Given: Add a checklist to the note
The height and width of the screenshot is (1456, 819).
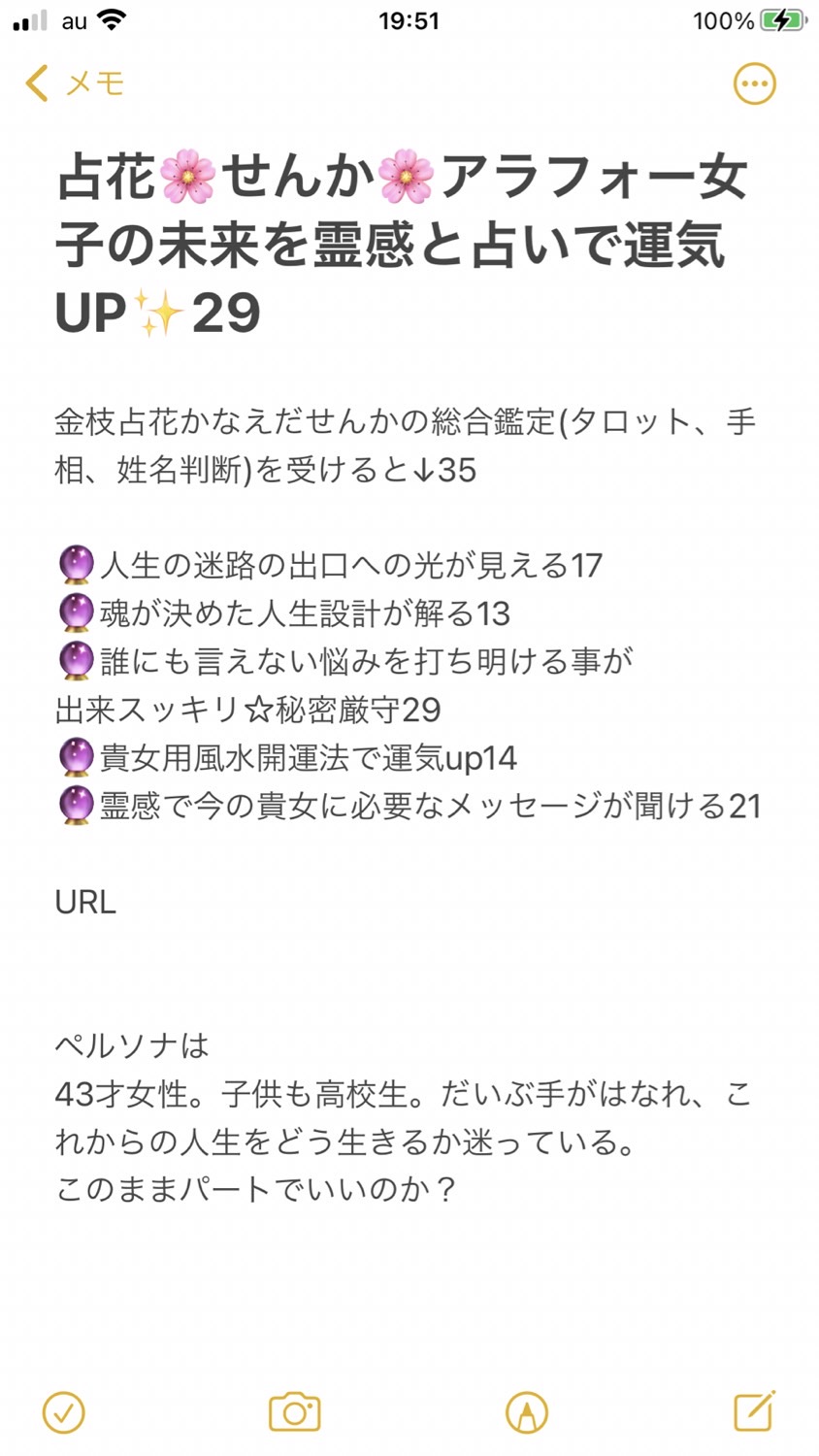Looking at the screenshot, I should click(64, 1412).
